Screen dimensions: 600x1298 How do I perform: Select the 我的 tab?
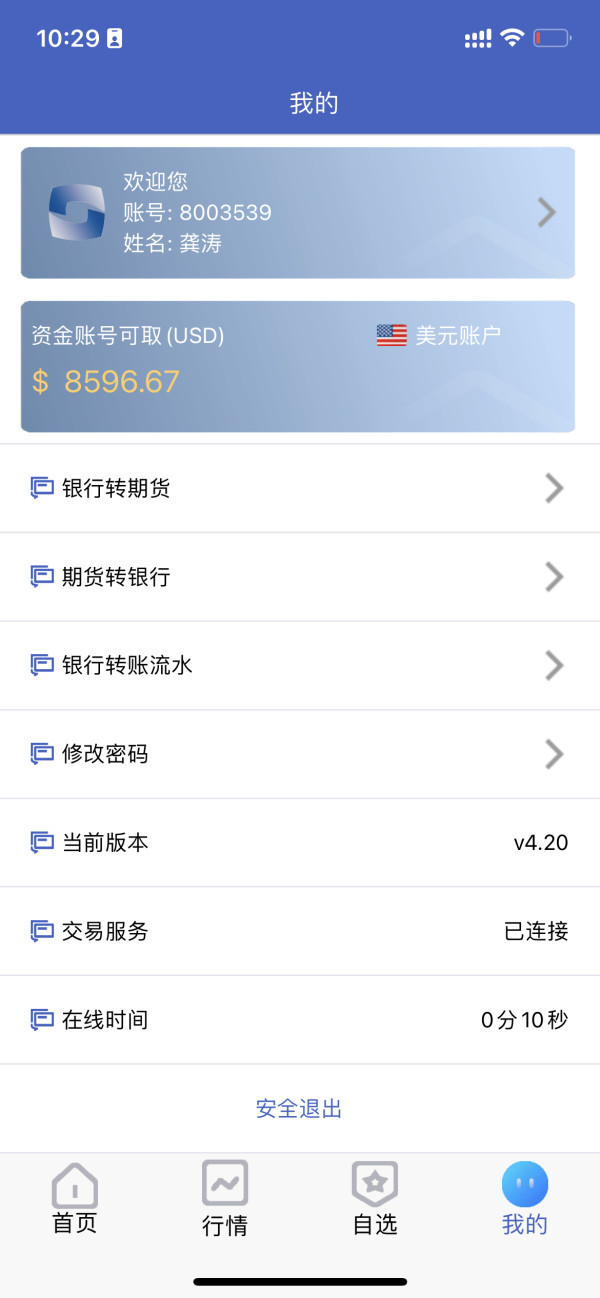tap(525, 1199)
